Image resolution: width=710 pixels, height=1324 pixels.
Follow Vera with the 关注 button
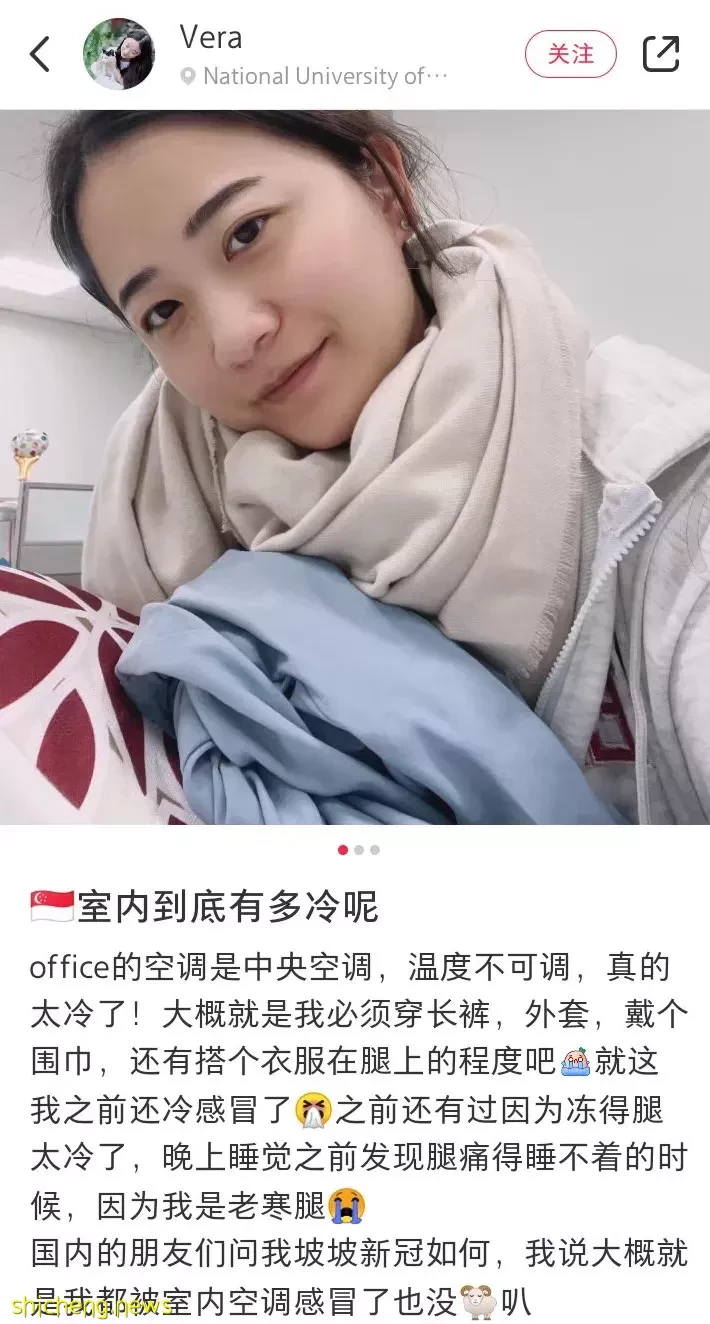coord(570,54)
